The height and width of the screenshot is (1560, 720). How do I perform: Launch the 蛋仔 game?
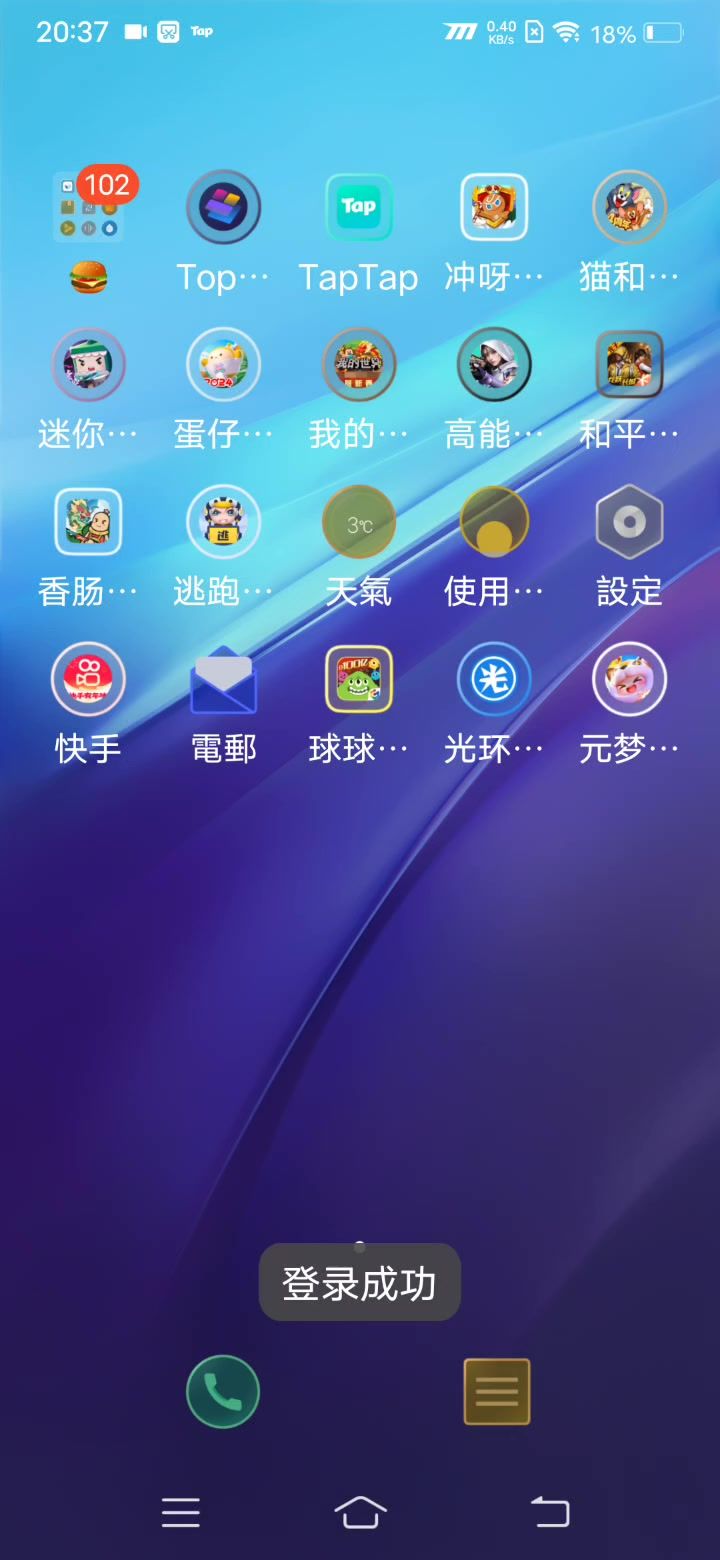(x=223, y=365)
